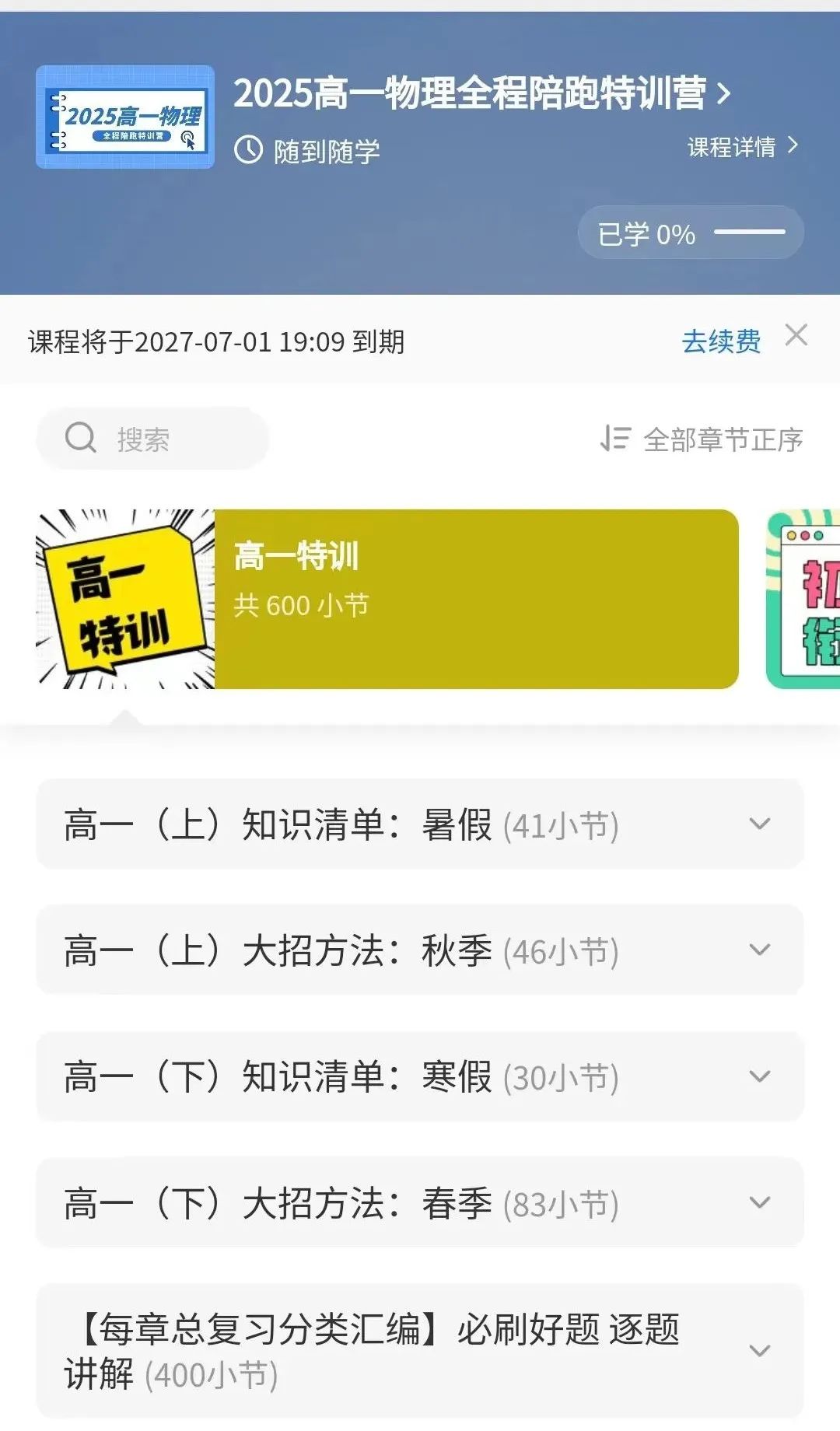Viewport: 840px width, 1431px height.
Task: Expand 高一（下）知识清单：寒假 section
Action: [420, 1077]
